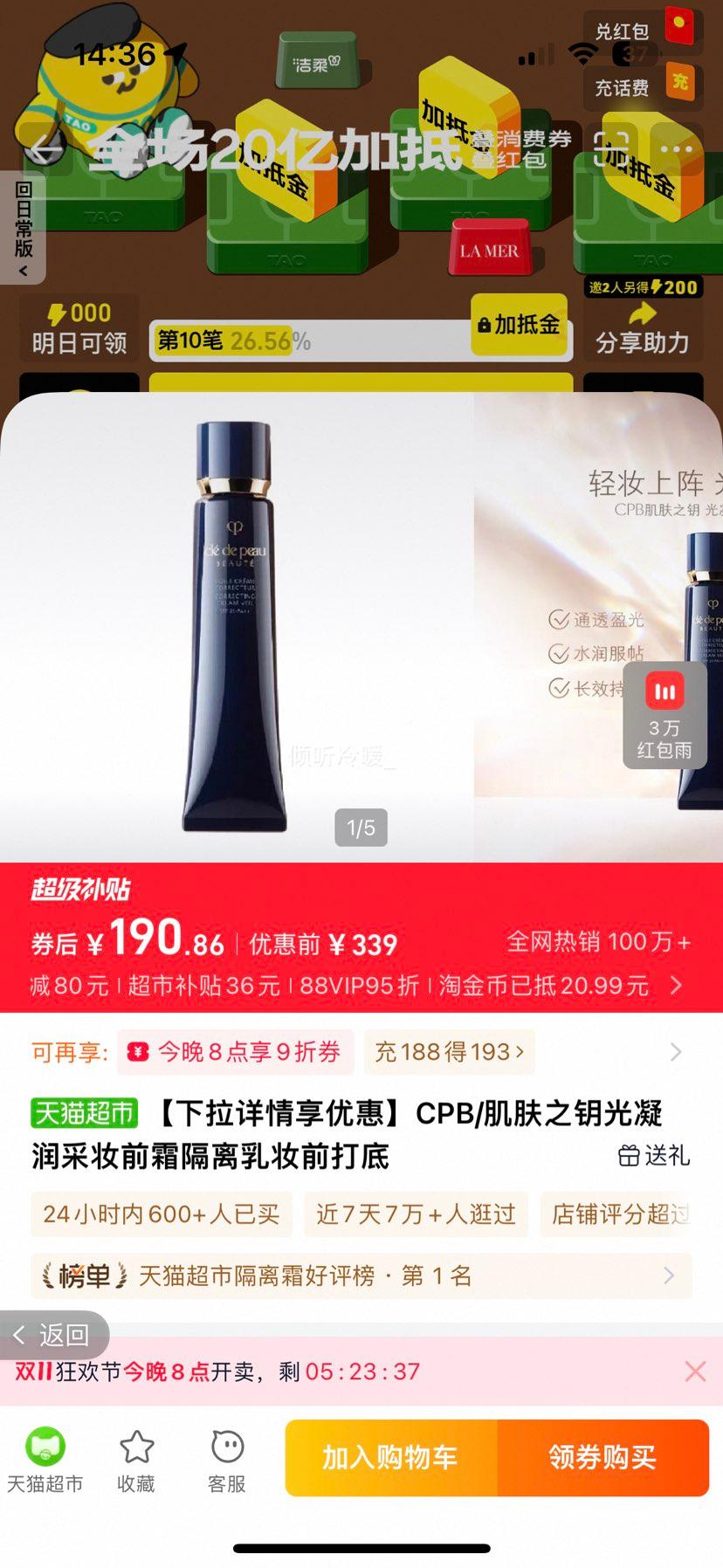The width and height of the screenshot is (723, 1568).
Task: Add the item with 加入购物车
Action: 390,1457
